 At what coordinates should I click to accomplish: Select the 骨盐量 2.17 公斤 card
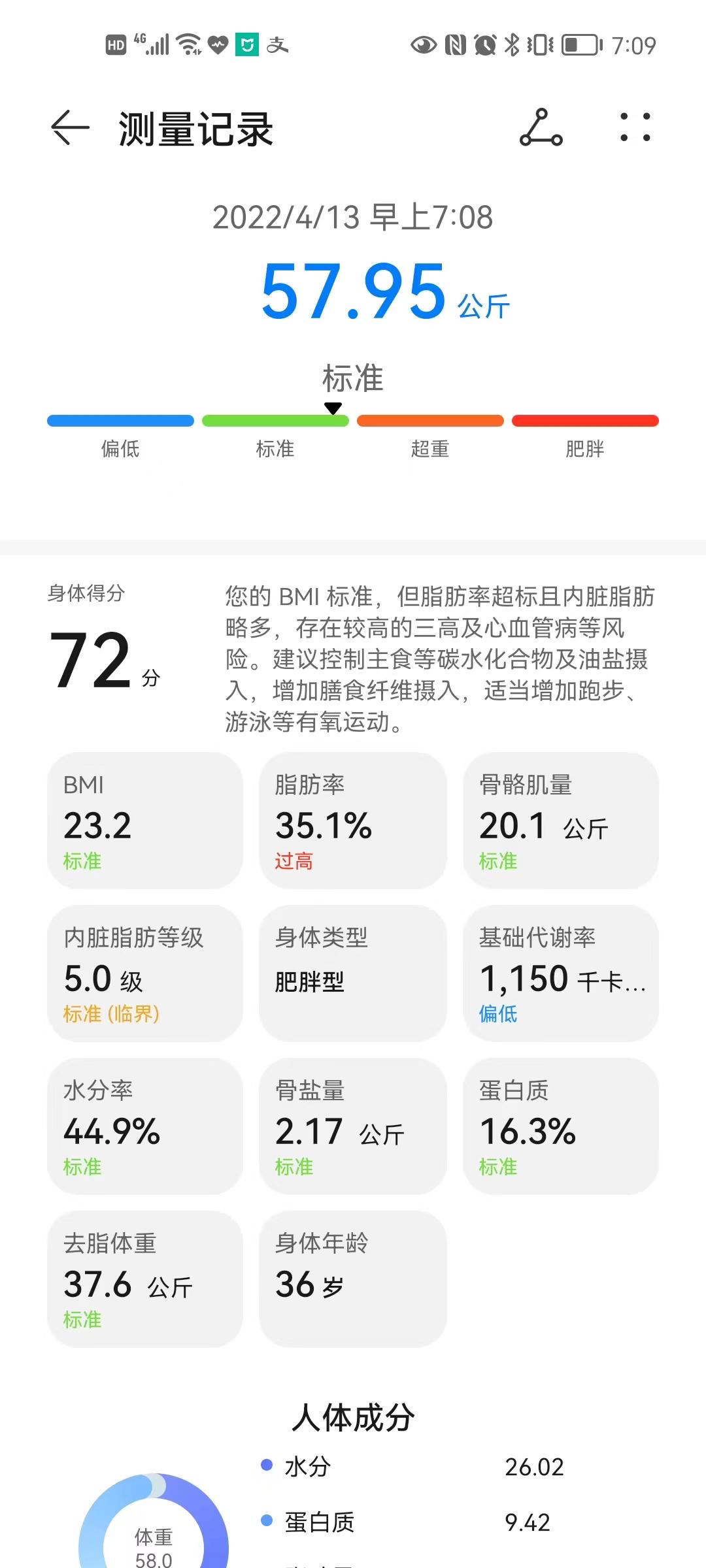coord(353,1126)
